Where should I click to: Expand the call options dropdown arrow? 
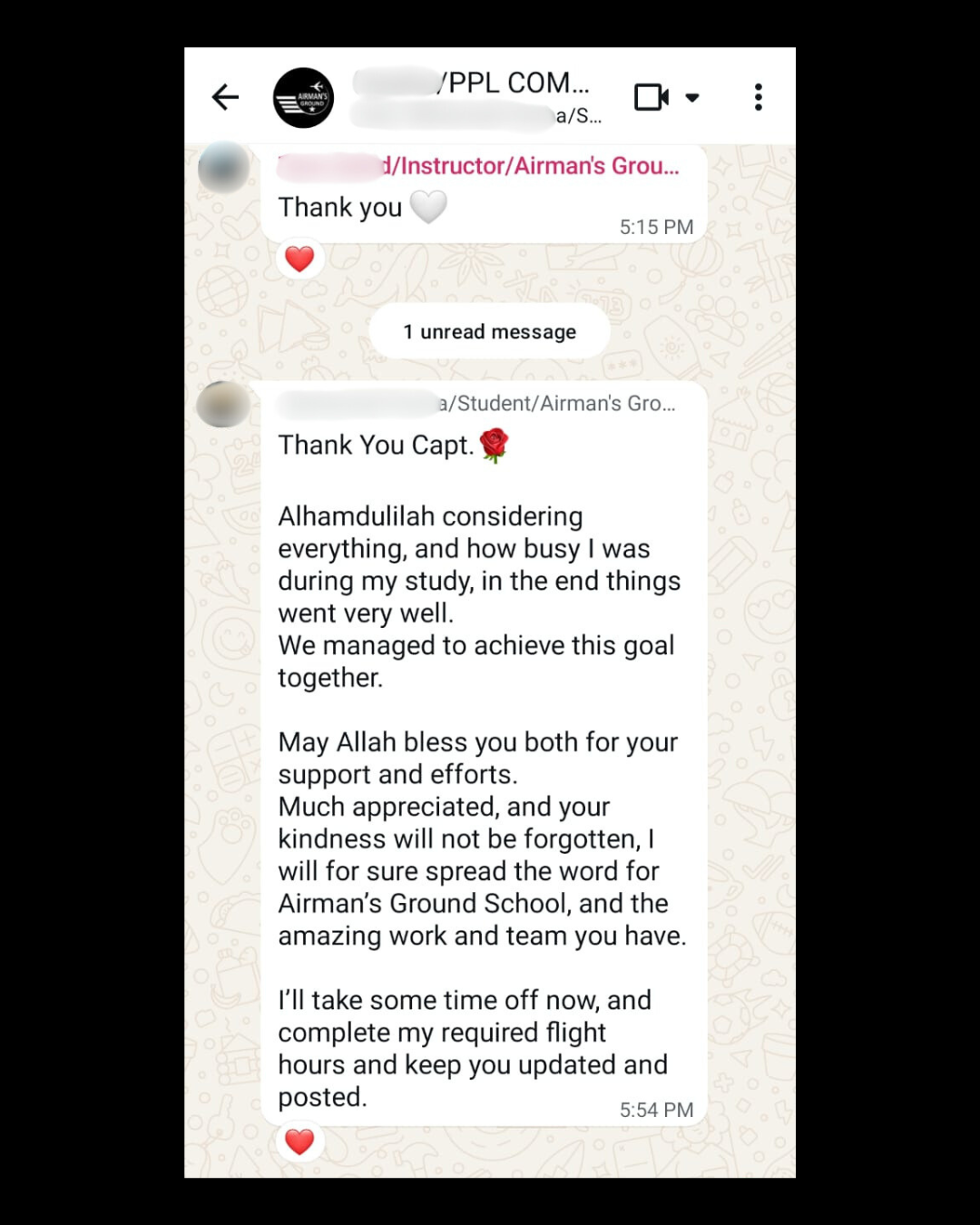692,97
